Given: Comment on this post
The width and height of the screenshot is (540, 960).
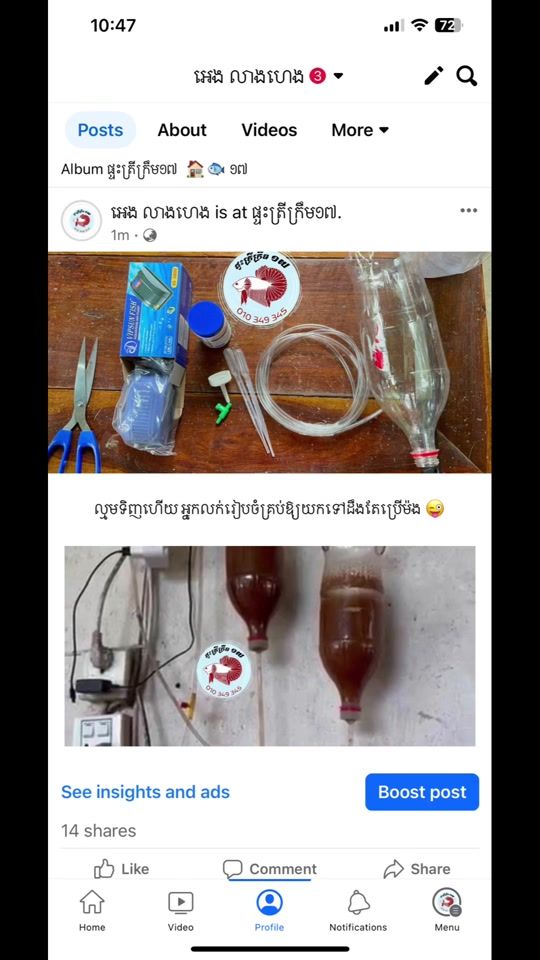Looking at the screenshot, I should (x=269, y=869).
